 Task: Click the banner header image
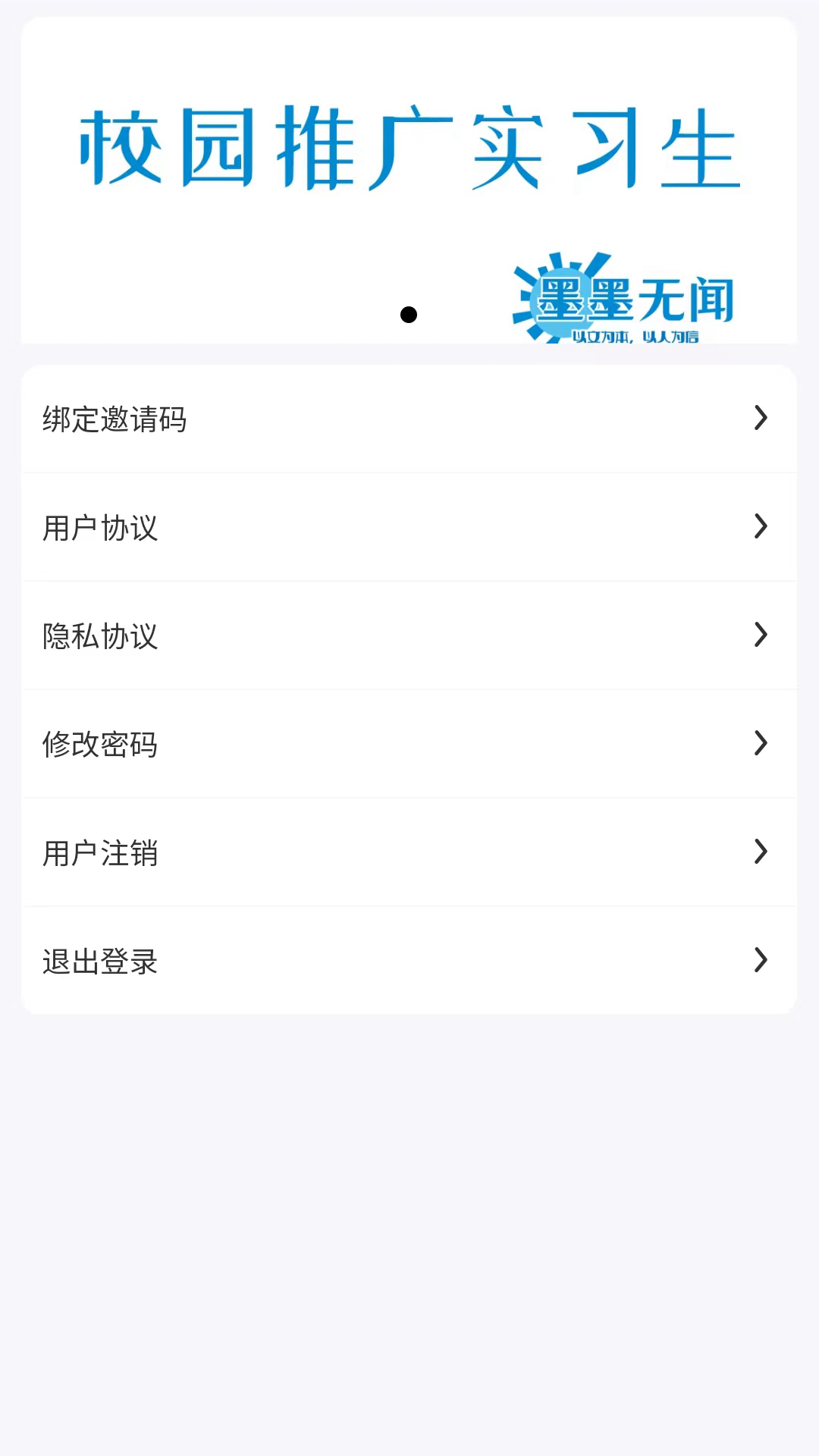[x=409, y=182]
